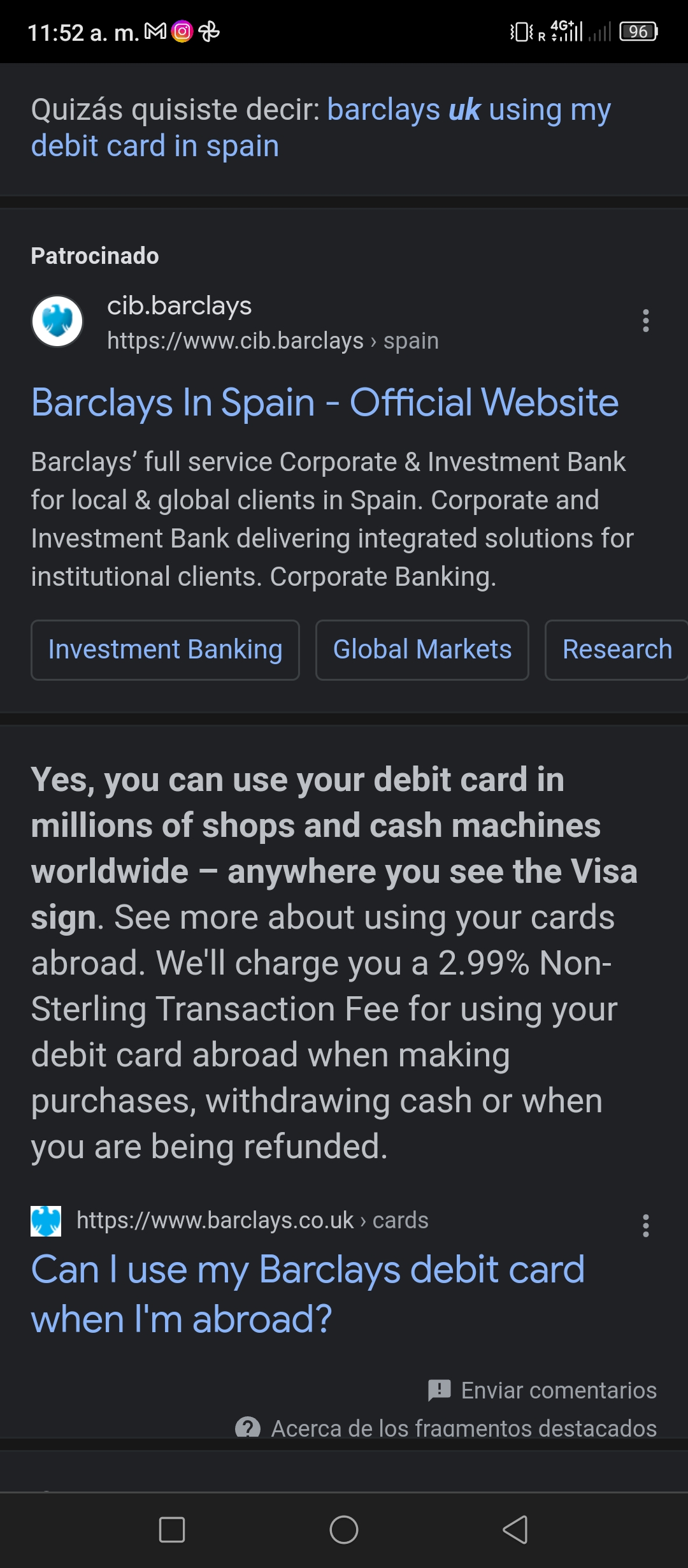Select the Investment Banking chip
The image size is (688, 1568).
click(x=165, y=650)
